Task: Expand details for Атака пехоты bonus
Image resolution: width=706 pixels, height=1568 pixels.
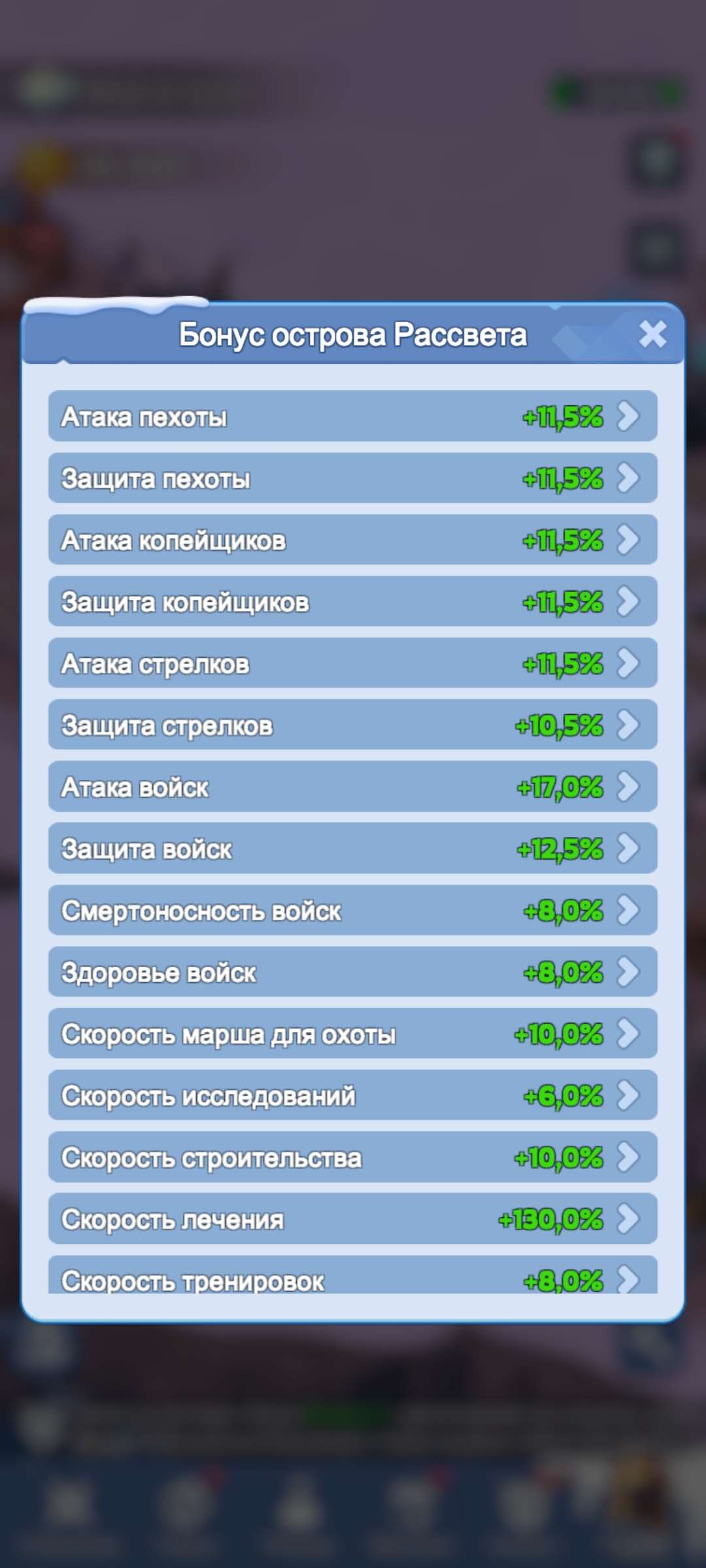Action: coord(630,416)
